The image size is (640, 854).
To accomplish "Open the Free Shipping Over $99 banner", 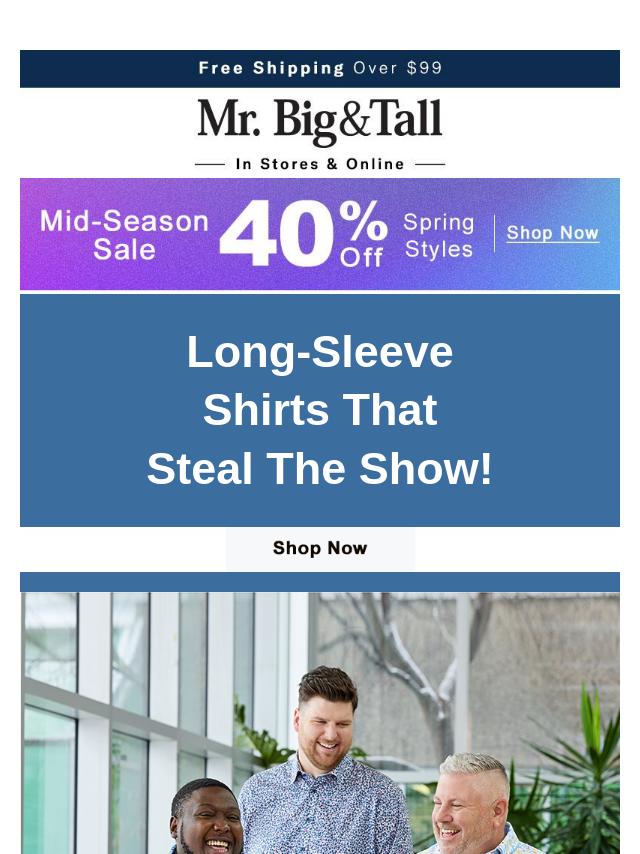I will (320, 68).
